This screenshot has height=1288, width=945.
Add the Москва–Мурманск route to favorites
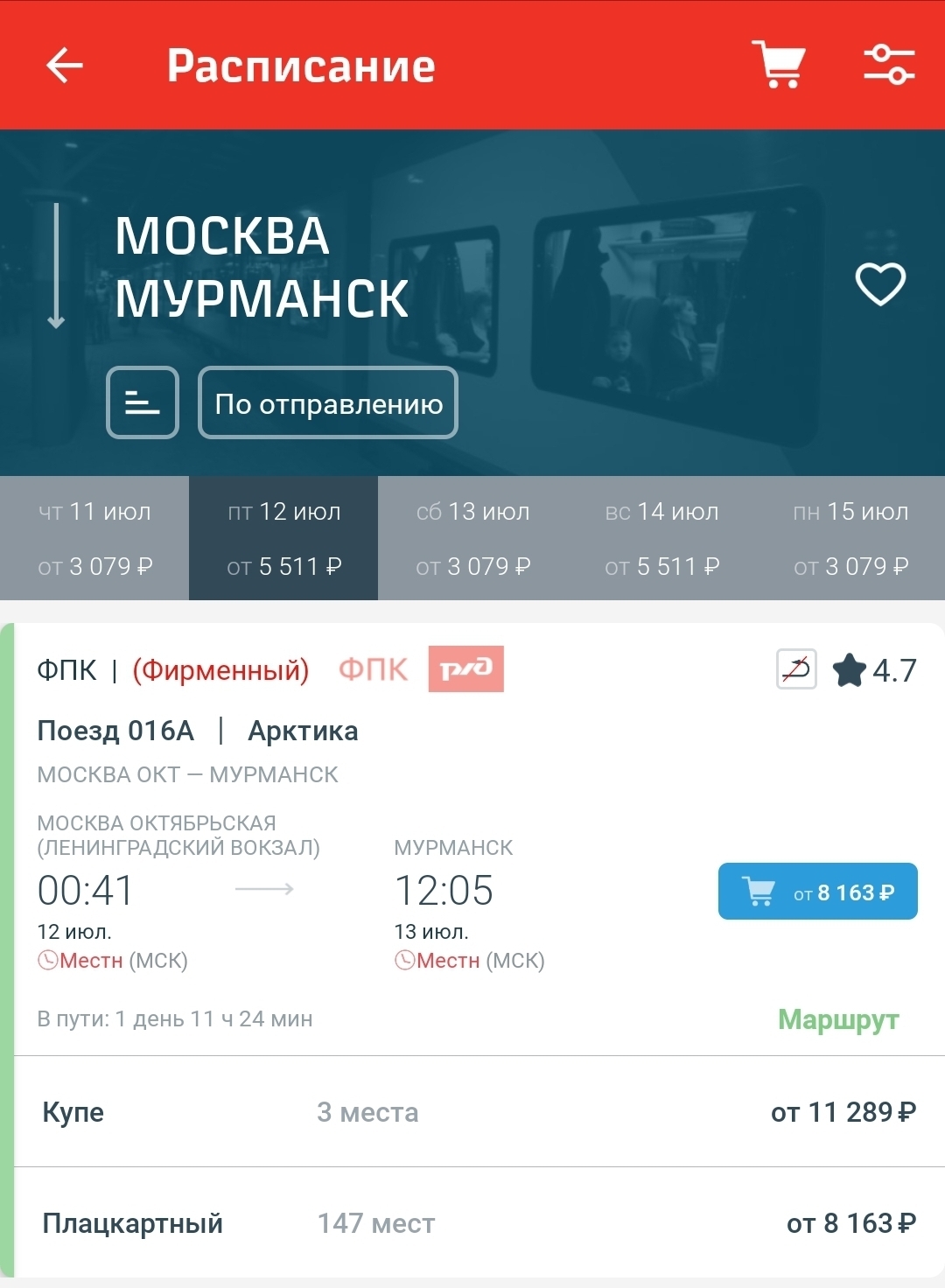pos(879,284)
